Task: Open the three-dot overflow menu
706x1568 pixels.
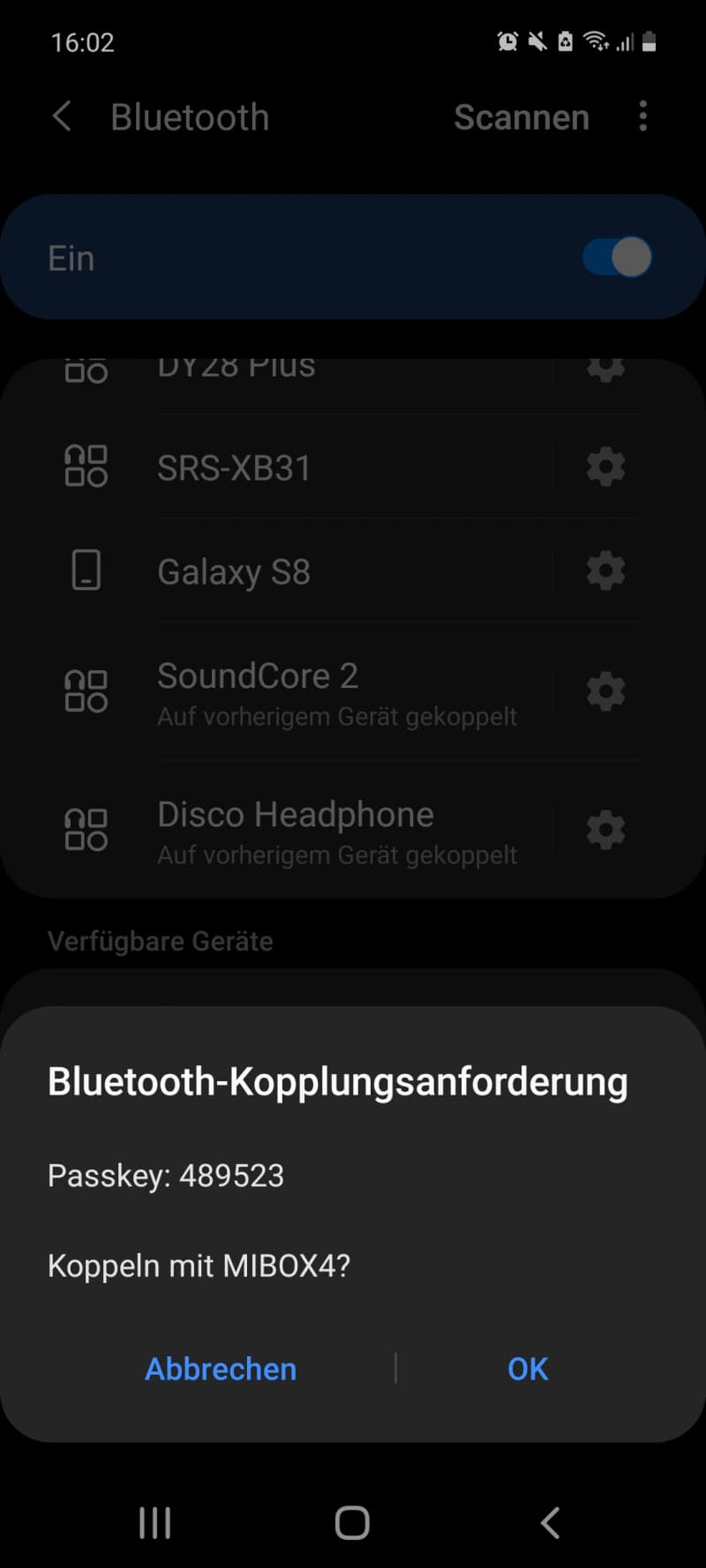Action: point(643,116)
